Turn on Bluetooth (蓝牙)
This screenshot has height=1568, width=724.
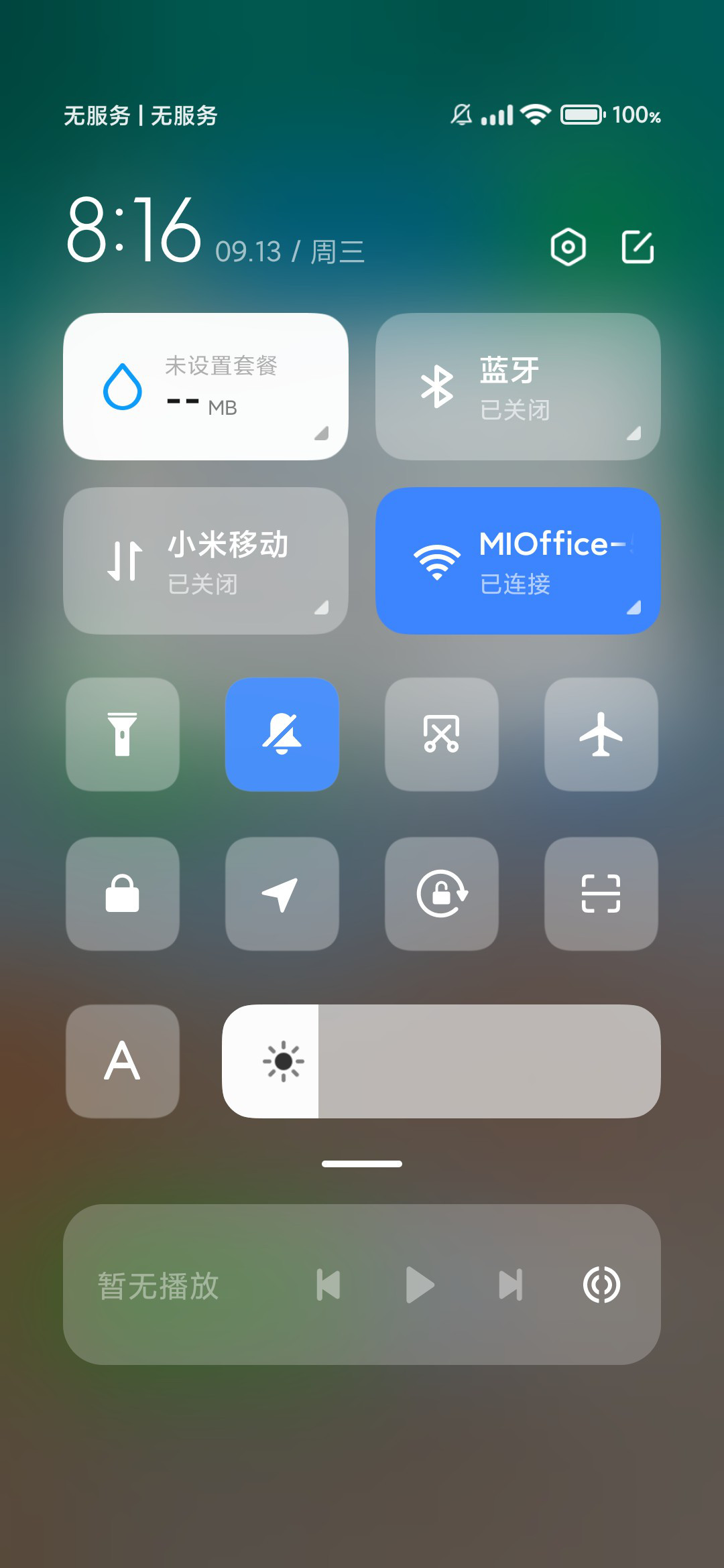pyautogui.click(x=518, y=387)
